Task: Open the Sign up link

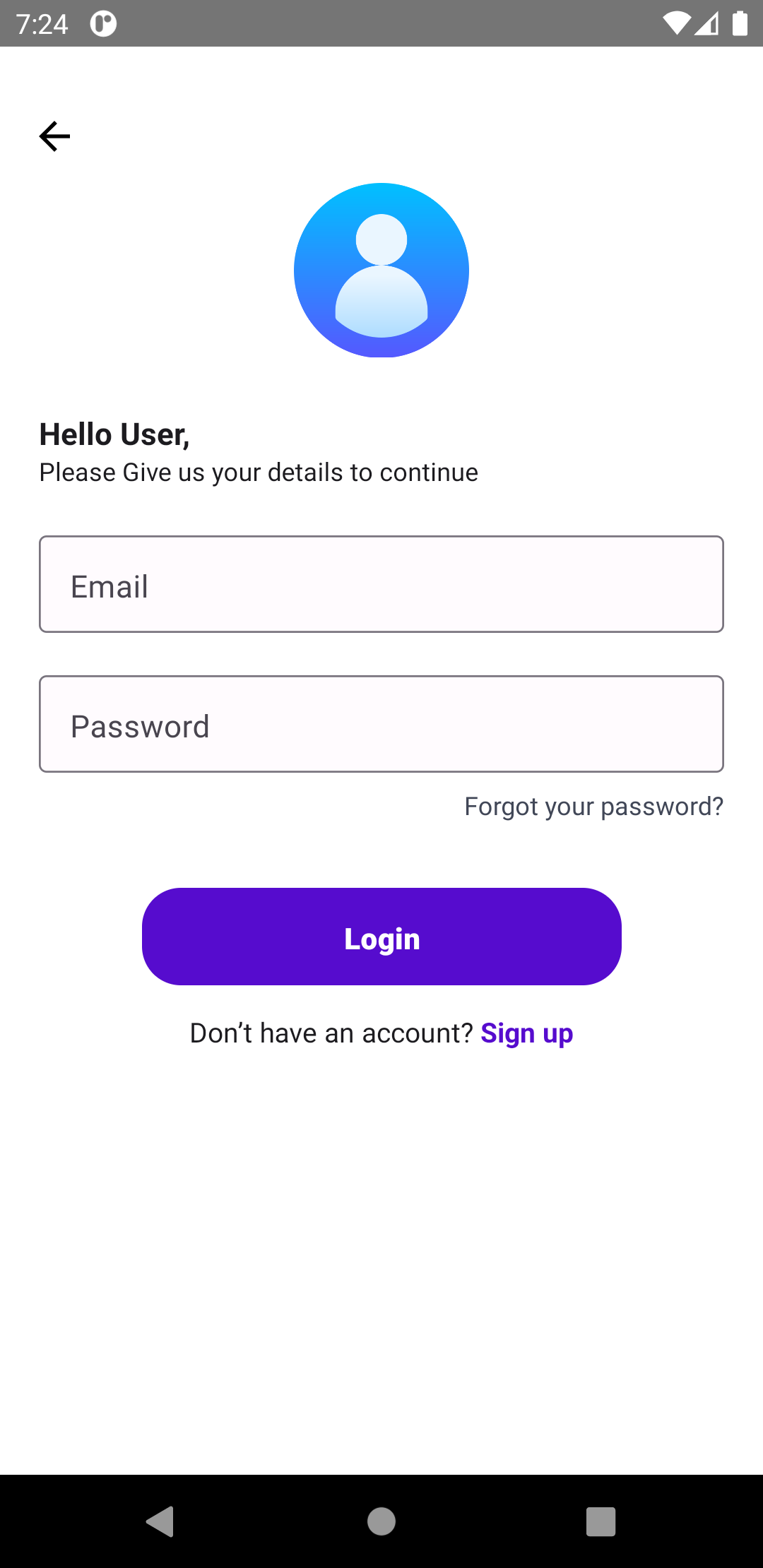Action: click(x=526, y=1033)
